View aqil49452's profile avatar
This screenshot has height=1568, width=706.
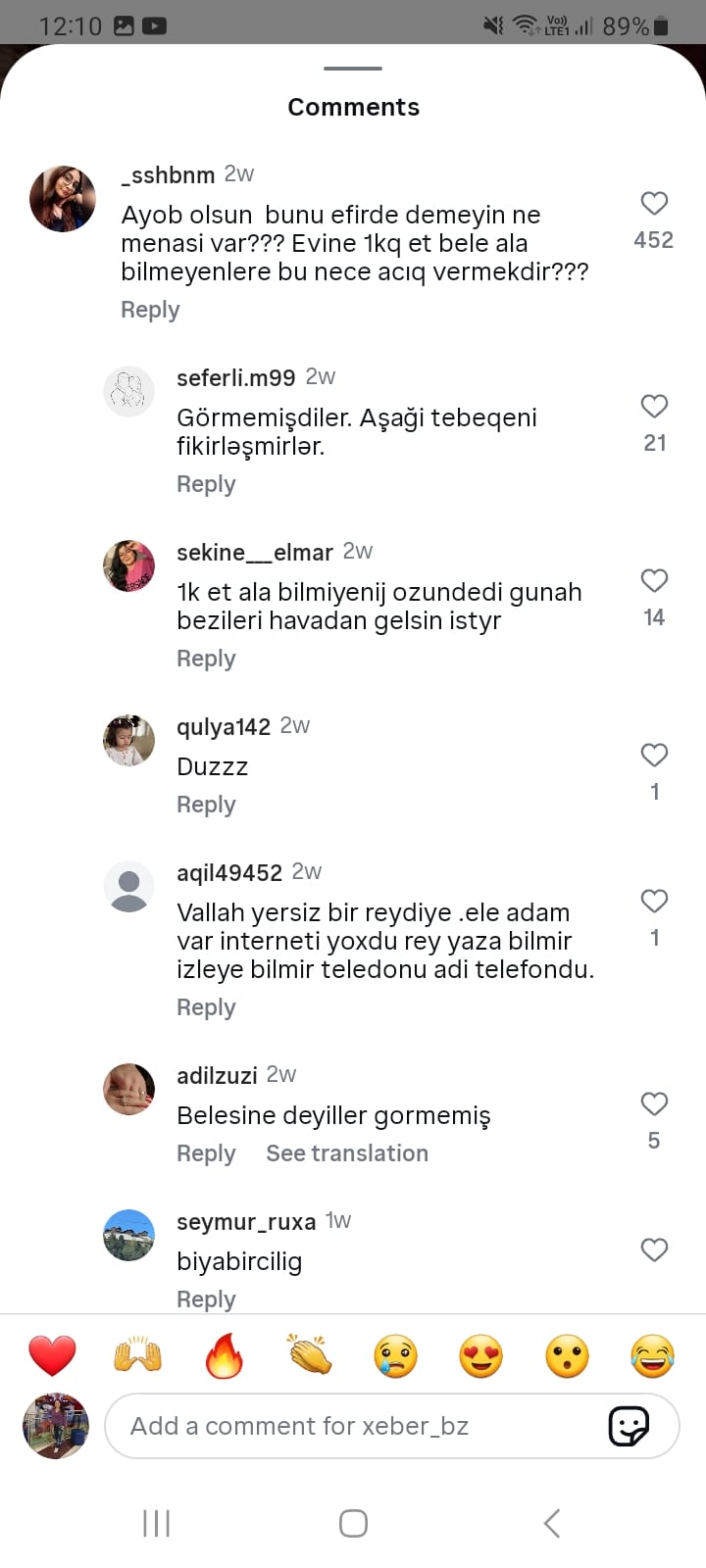pos(128,886)
